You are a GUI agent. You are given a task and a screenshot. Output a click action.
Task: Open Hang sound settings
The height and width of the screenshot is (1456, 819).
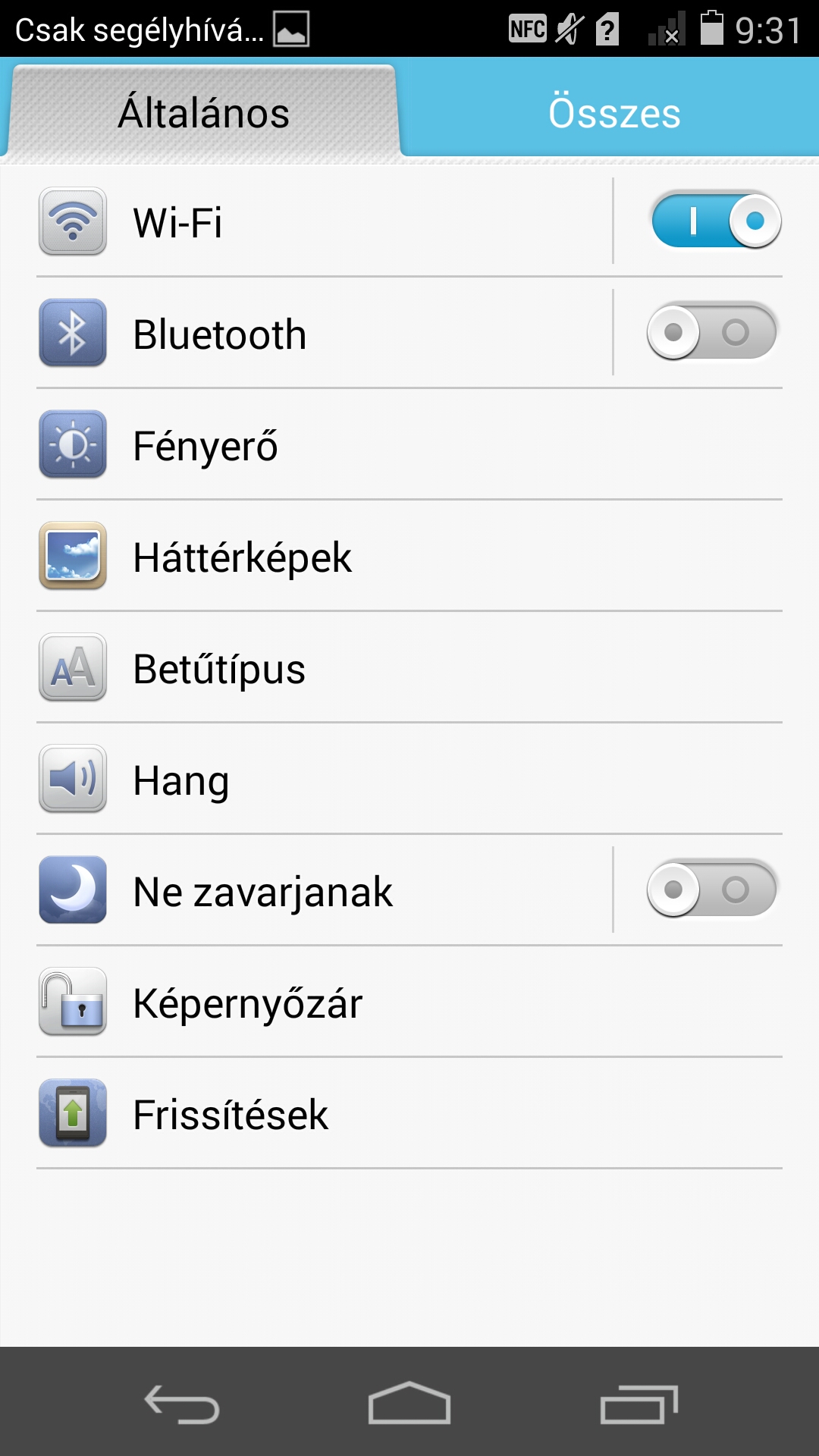[409, 780]
